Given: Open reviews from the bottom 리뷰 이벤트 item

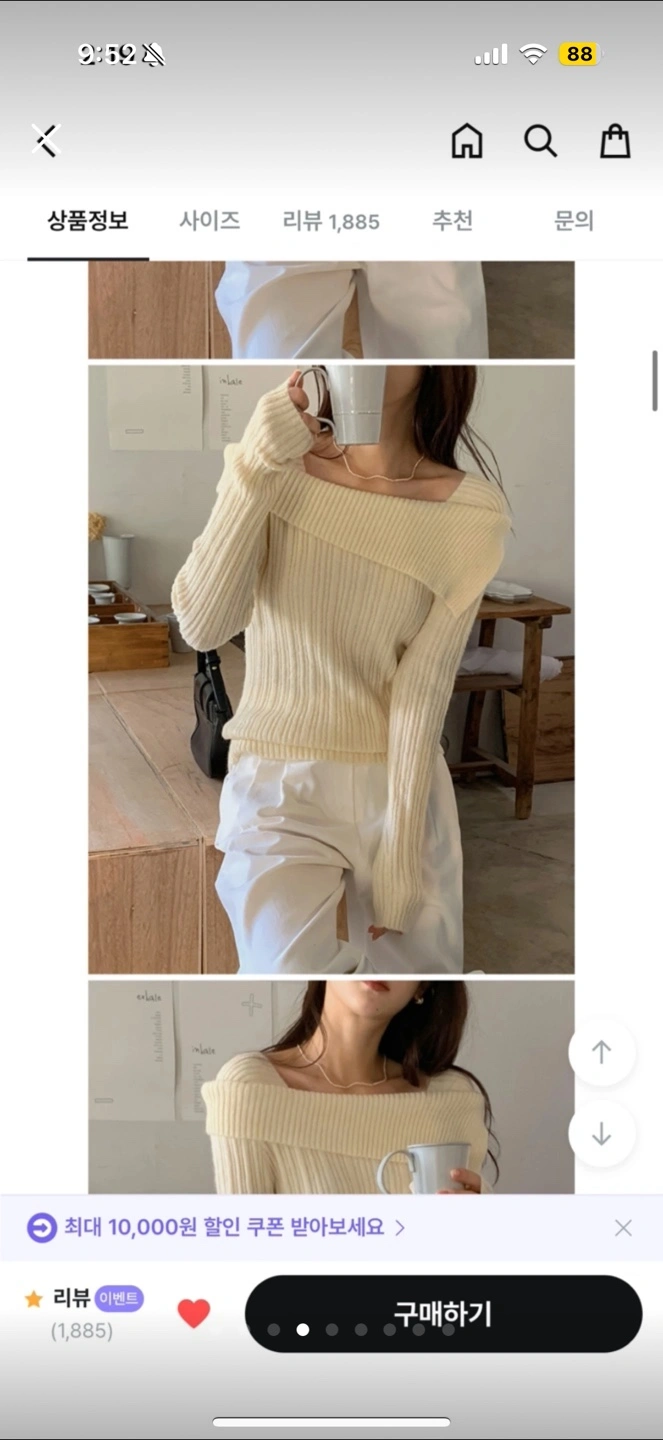Looking at the screenshot, I should tap(84, 1313).
